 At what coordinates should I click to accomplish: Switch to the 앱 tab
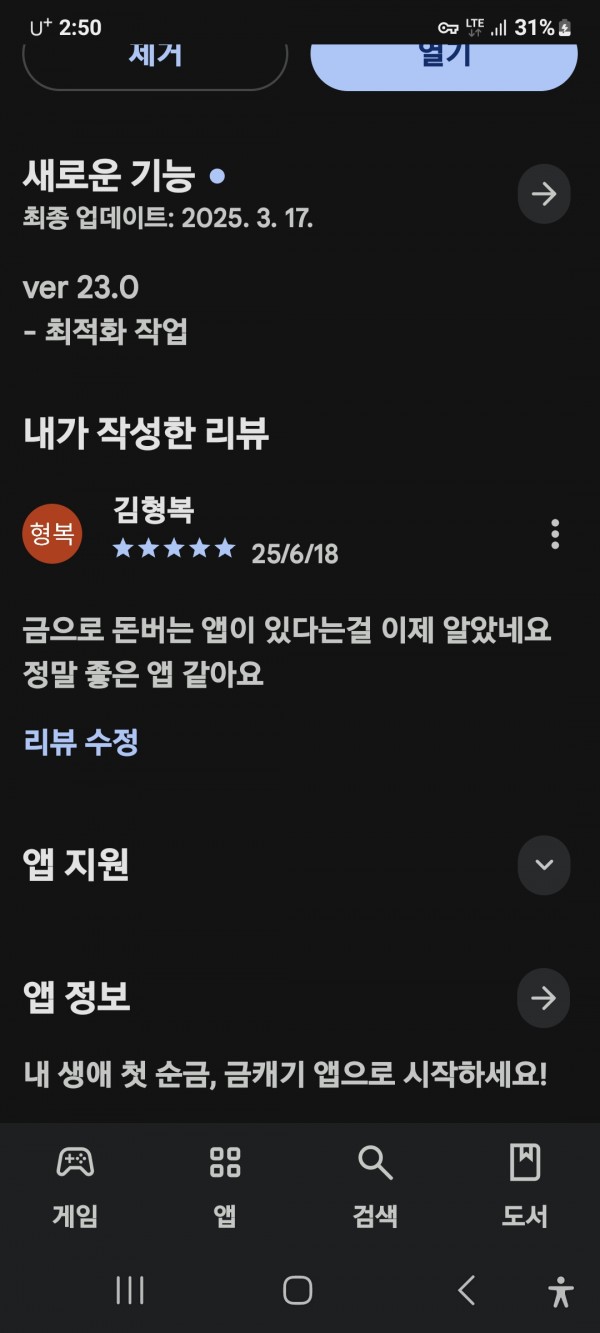click(x=225, y=1187)
